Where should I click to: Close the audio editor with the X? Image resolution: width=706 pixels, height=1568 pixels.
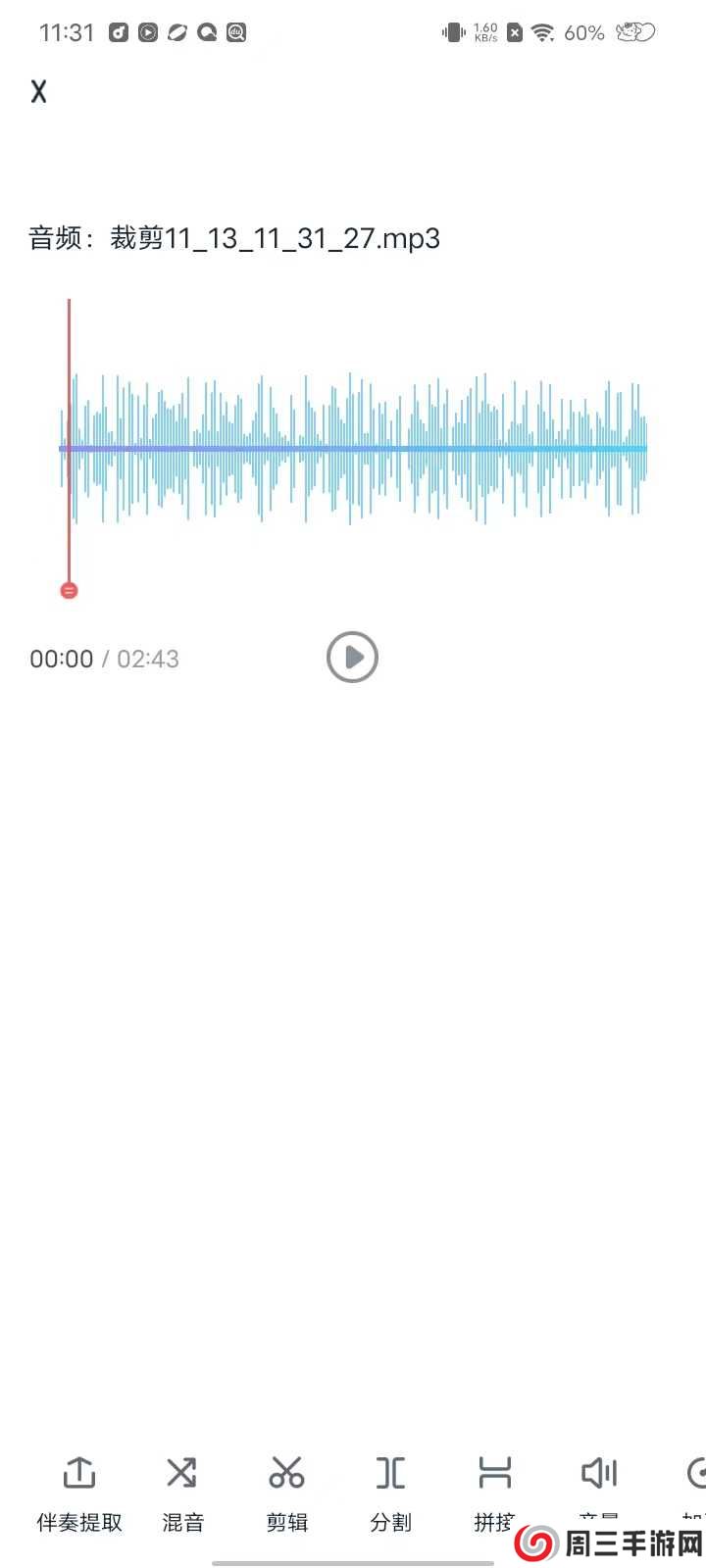[x=39, y=91]
